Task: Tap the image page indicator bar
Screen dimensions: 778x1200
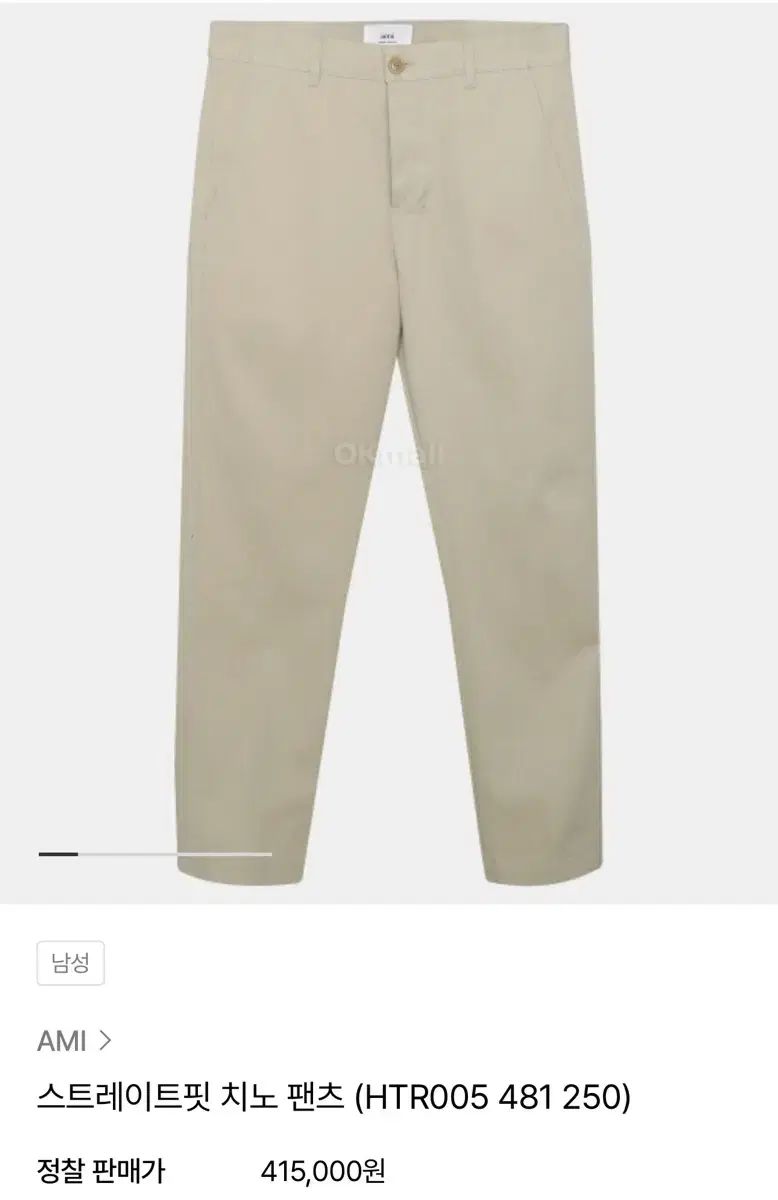Action: tap(155, 854)
